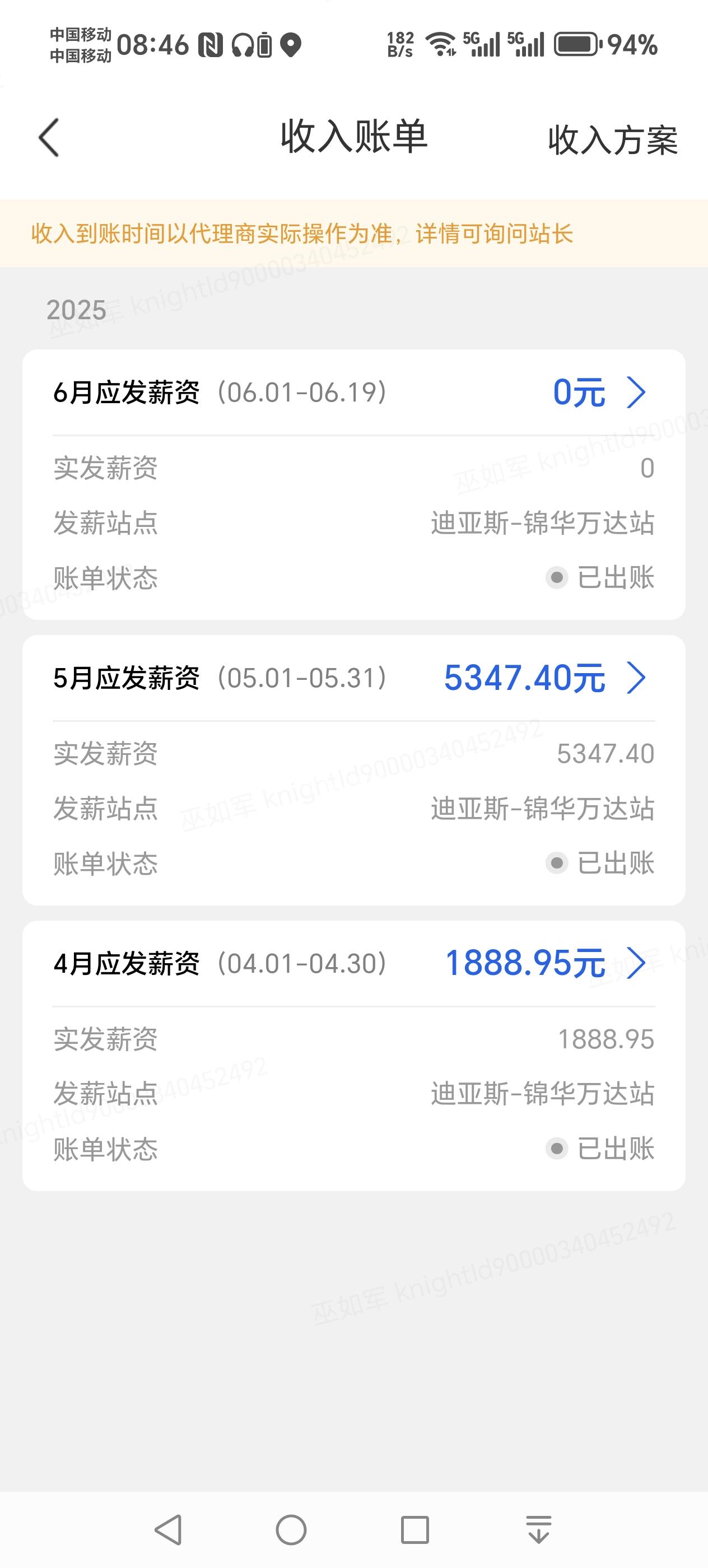Open the recent apps overview
Screen dimensions: 708x1568
(x=414, y=1529)
